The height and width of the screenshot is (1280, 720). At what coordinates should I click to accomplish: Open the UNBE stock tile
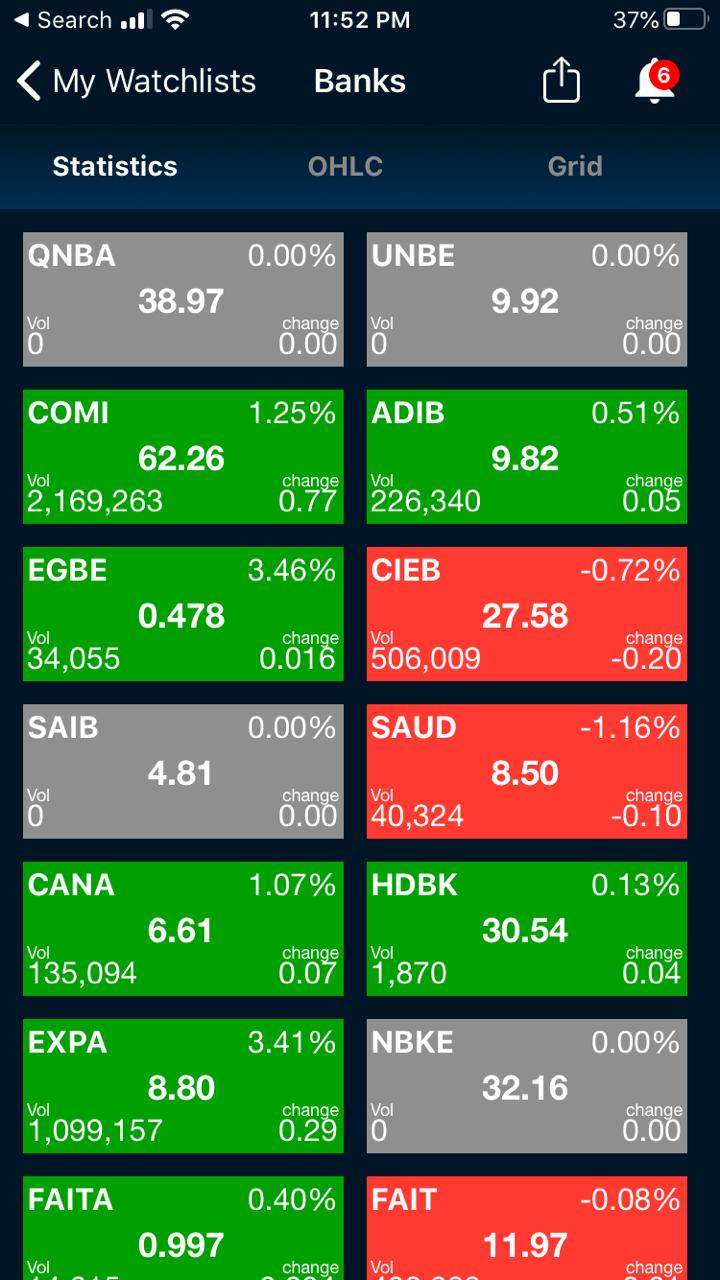tap(527, 299)
